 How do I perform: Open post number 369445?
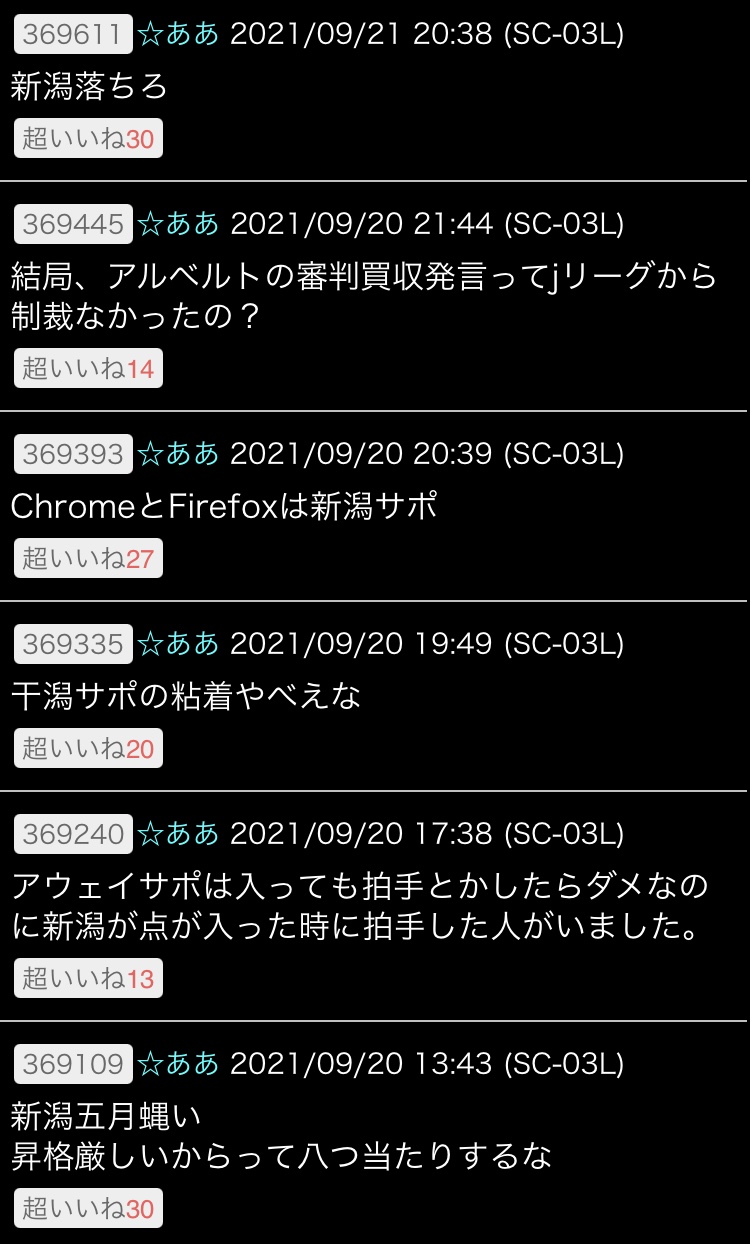click(73, 224)
